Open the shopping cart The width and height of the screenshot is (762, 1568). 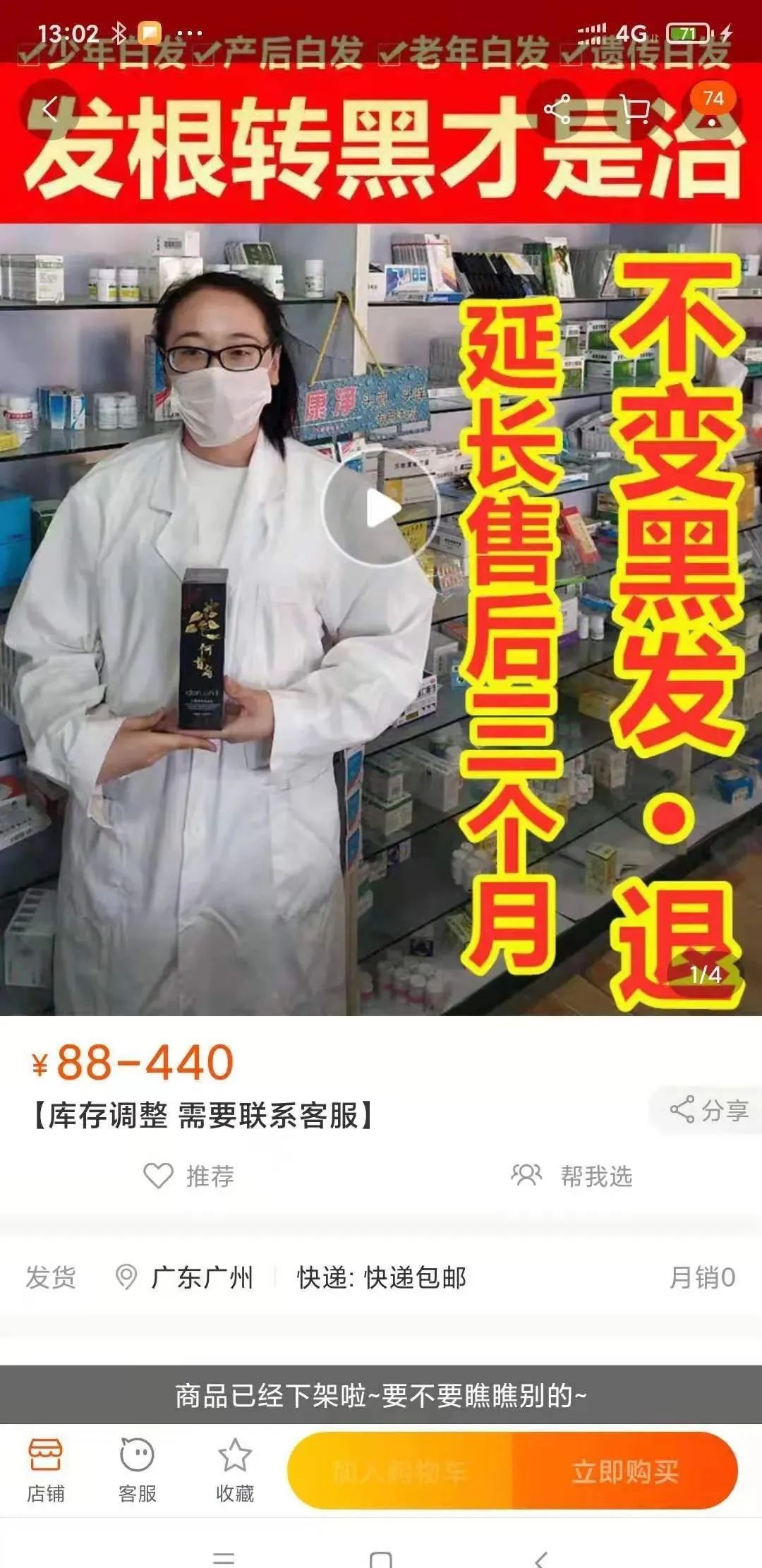636,109
